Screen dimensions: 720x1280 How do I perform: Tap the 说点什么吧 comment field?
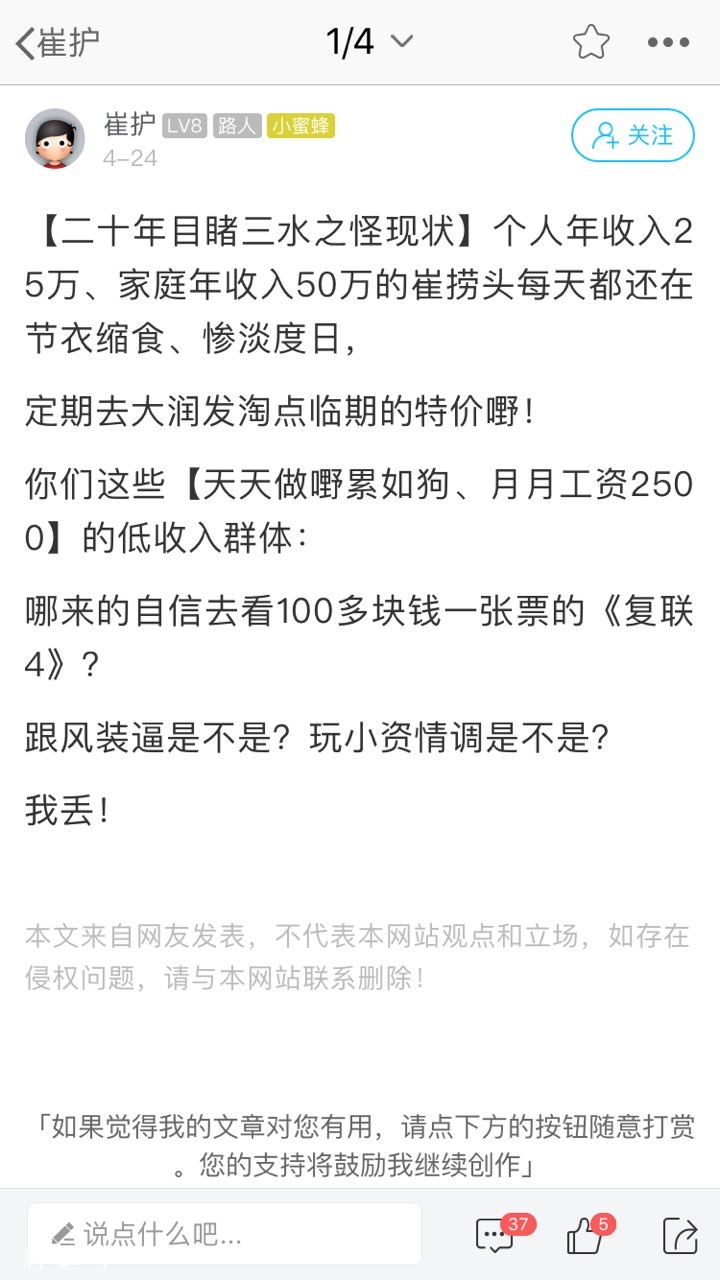tap(224, 1233)
